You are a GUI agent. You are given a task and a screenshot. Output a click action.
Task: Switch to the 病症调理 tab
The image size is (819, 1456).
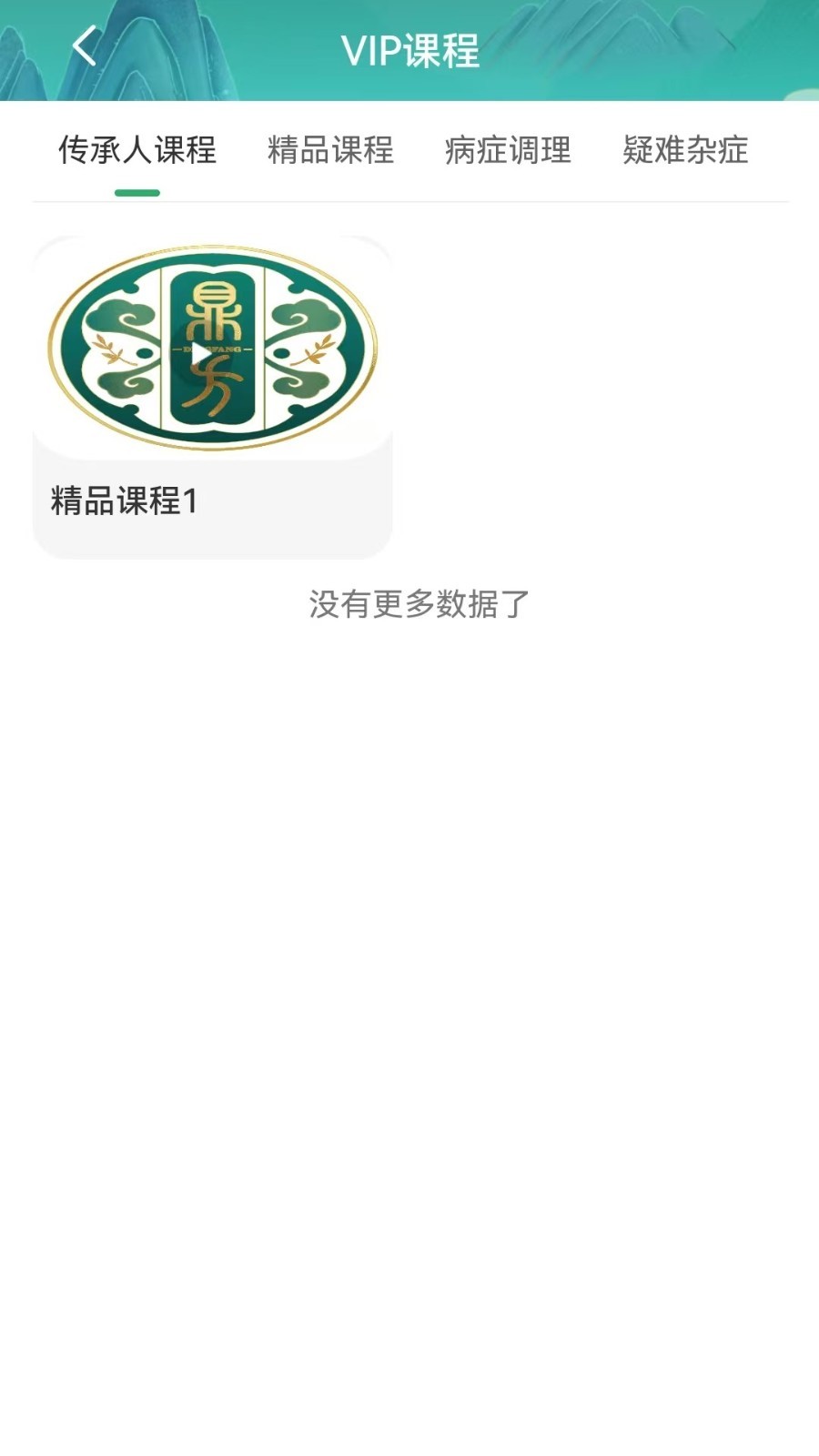[x=508, y=150]
